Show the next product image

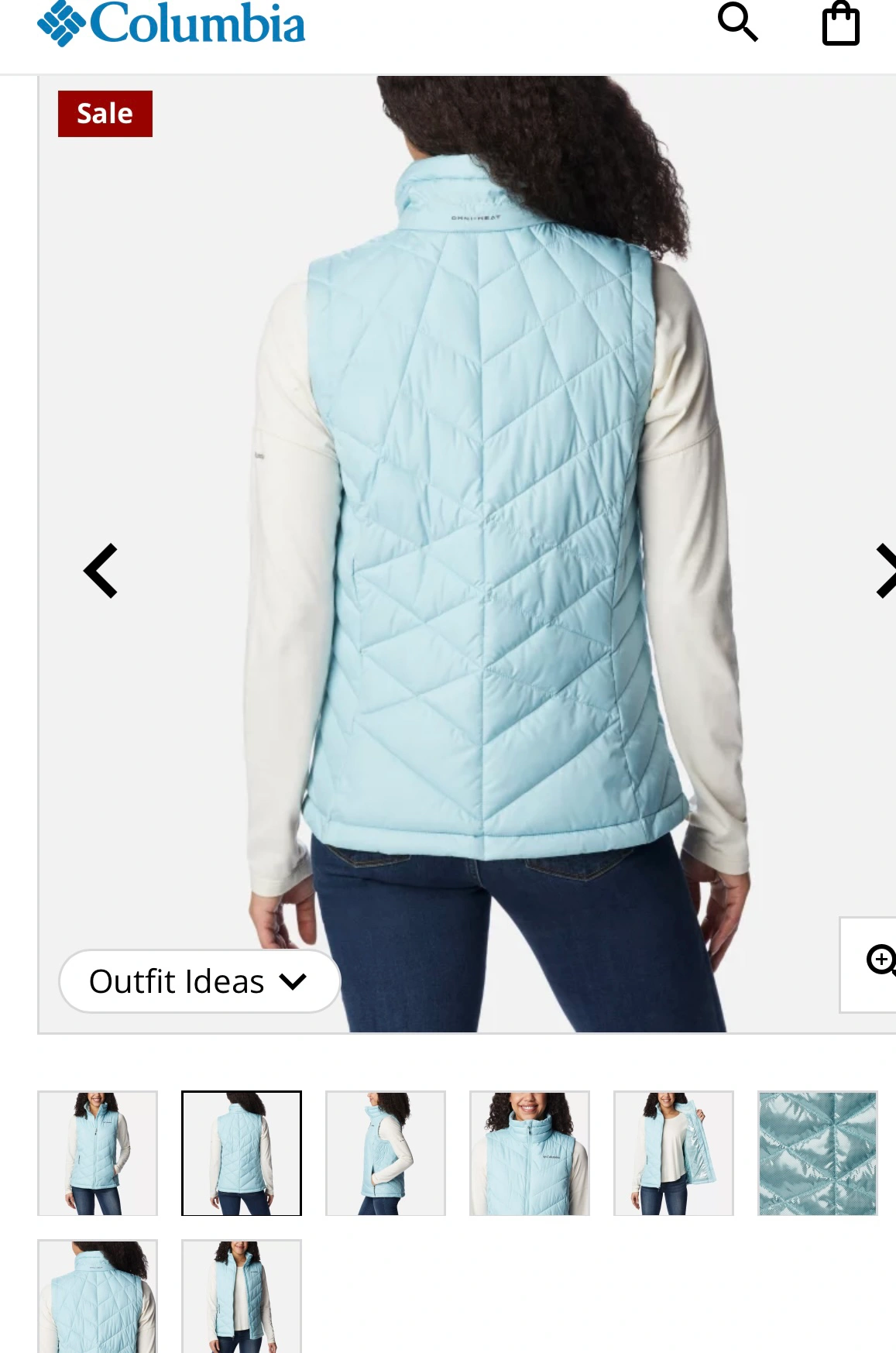[884, 571]
